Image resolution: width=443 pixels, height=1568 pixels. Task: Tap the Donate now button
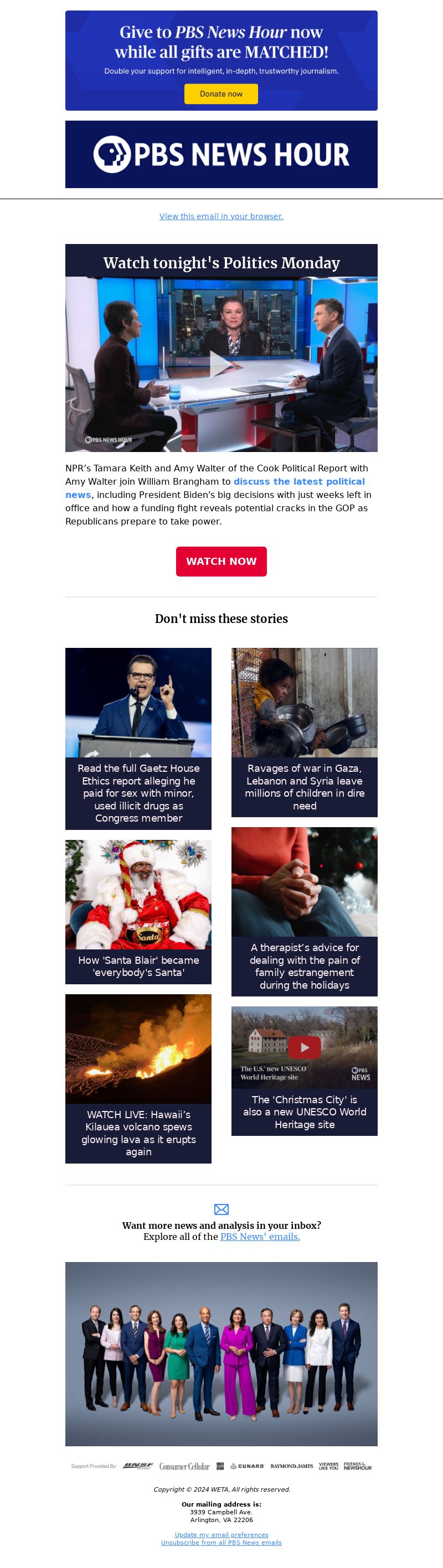(x=220, y=94)
